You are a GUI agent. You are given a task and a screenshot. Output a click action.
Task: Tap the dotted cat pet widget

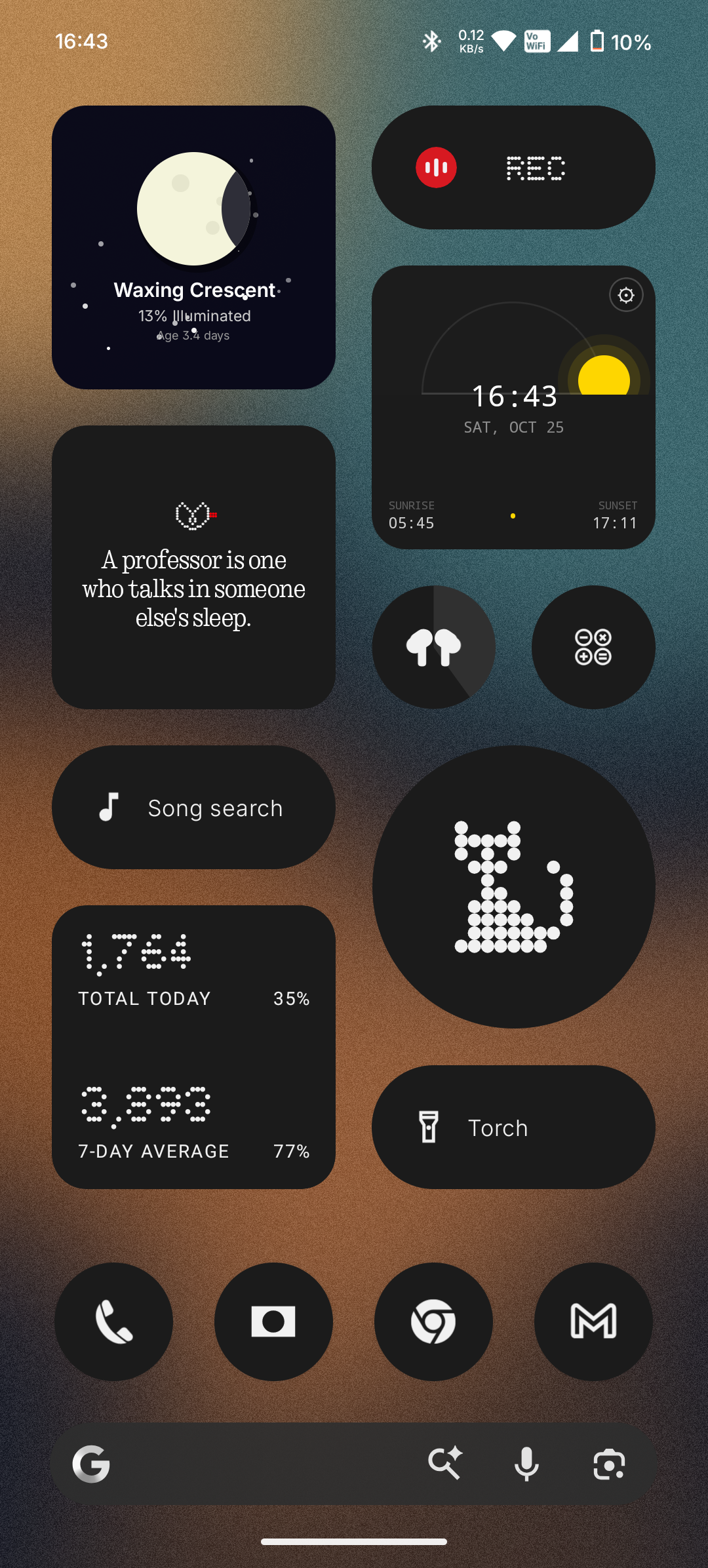tap(513, 886)
